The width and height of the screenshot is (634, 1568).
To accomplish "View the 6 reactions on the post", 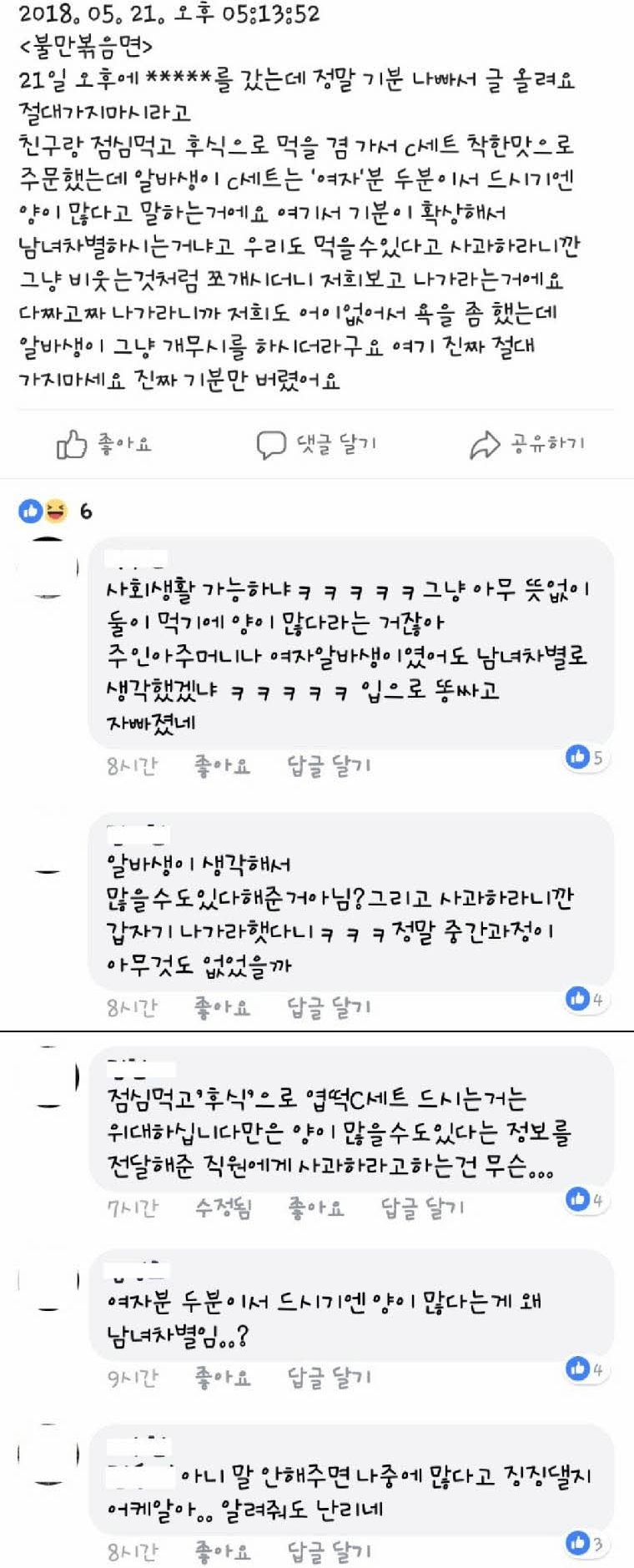I will pyautogui.click(x=55, y=511).
